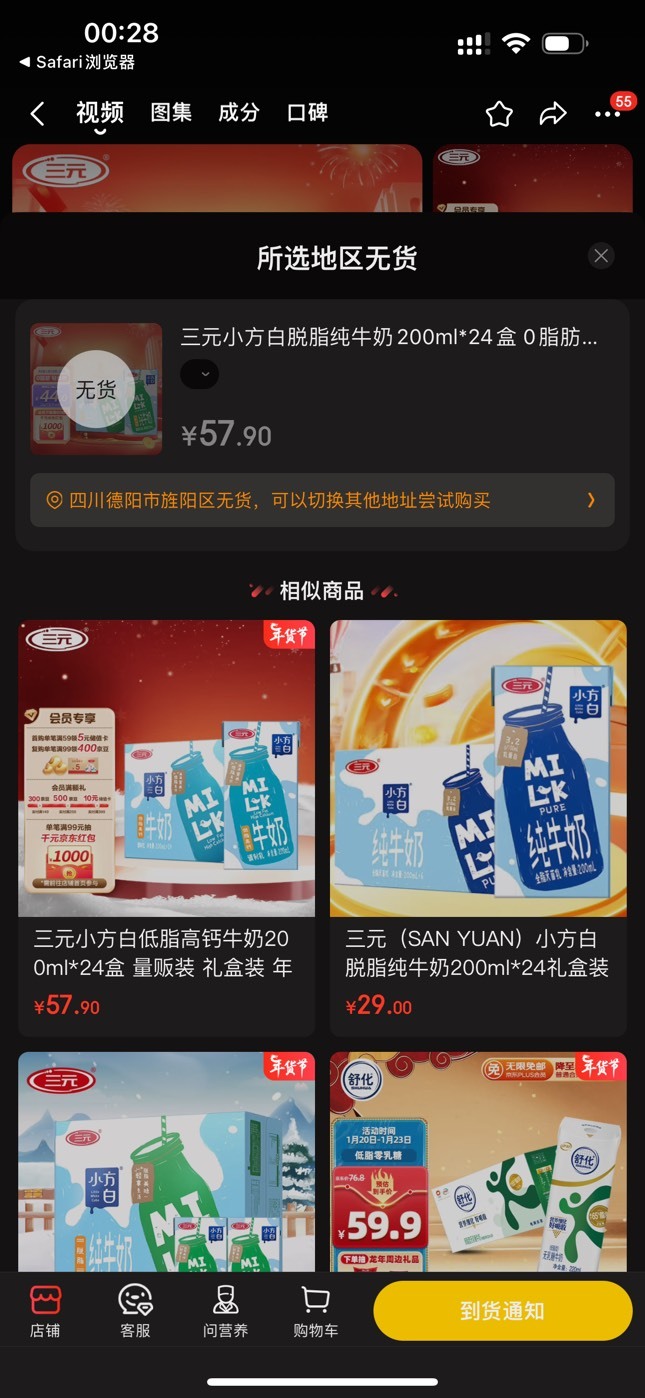The width and height of the screenshot is (645, 1398).
Task: Visit the 店铺 store page
Action: (45, 1312)
